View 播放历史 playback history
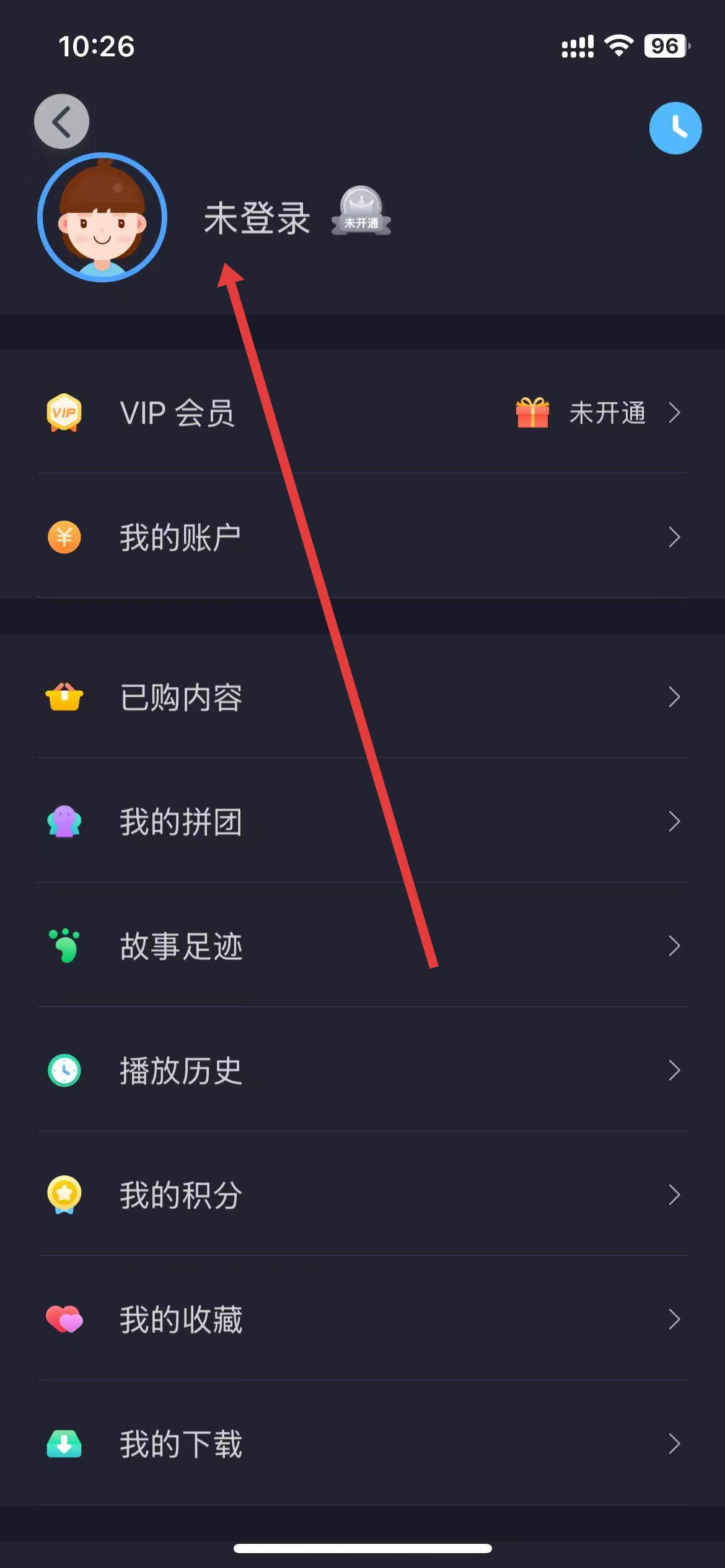Screen dimensions: 725x1568 (x=362, y=1071)
